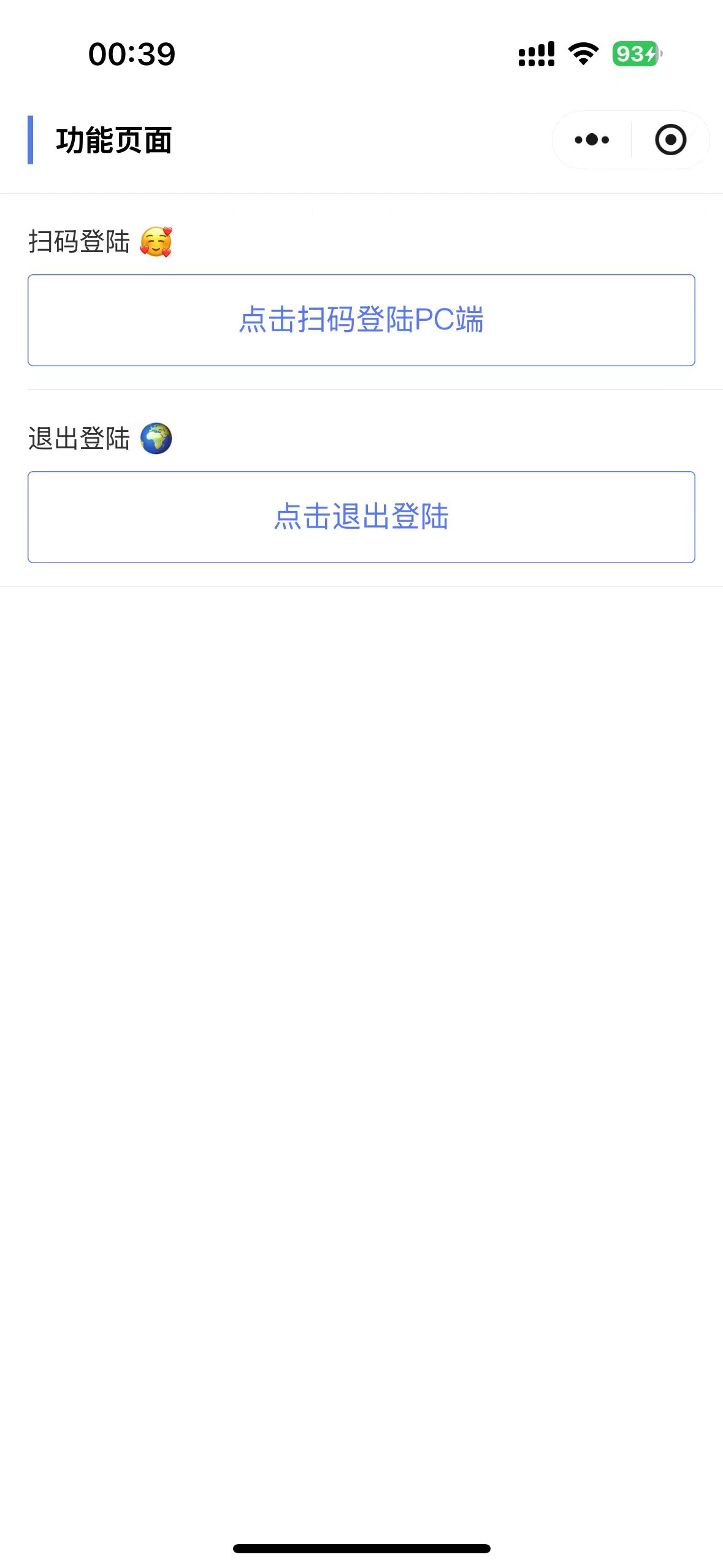723x1568 pixels.
Task: Open the mini program more options menu
Action: (592, 140)
